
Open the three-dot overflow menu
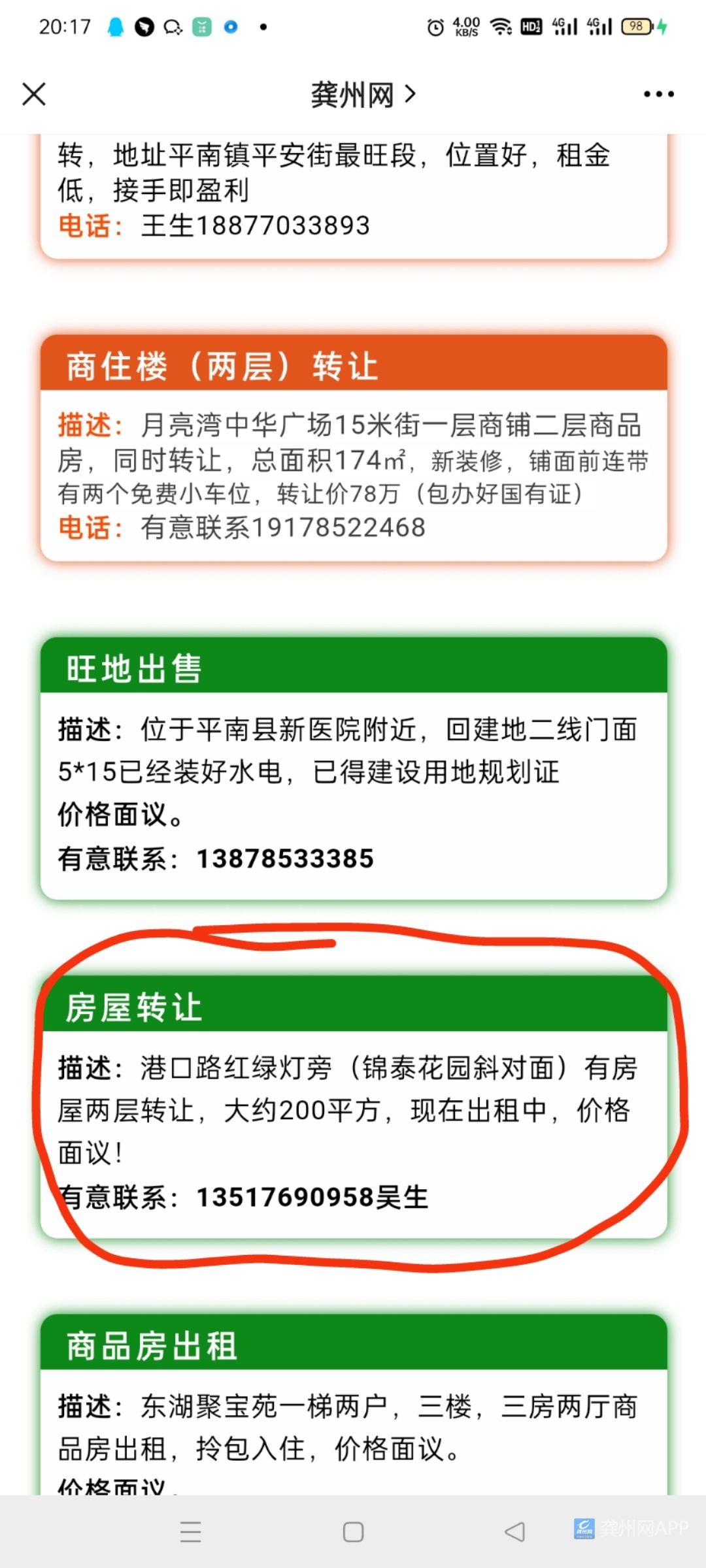pyautogui.click(x=658, y=95)
